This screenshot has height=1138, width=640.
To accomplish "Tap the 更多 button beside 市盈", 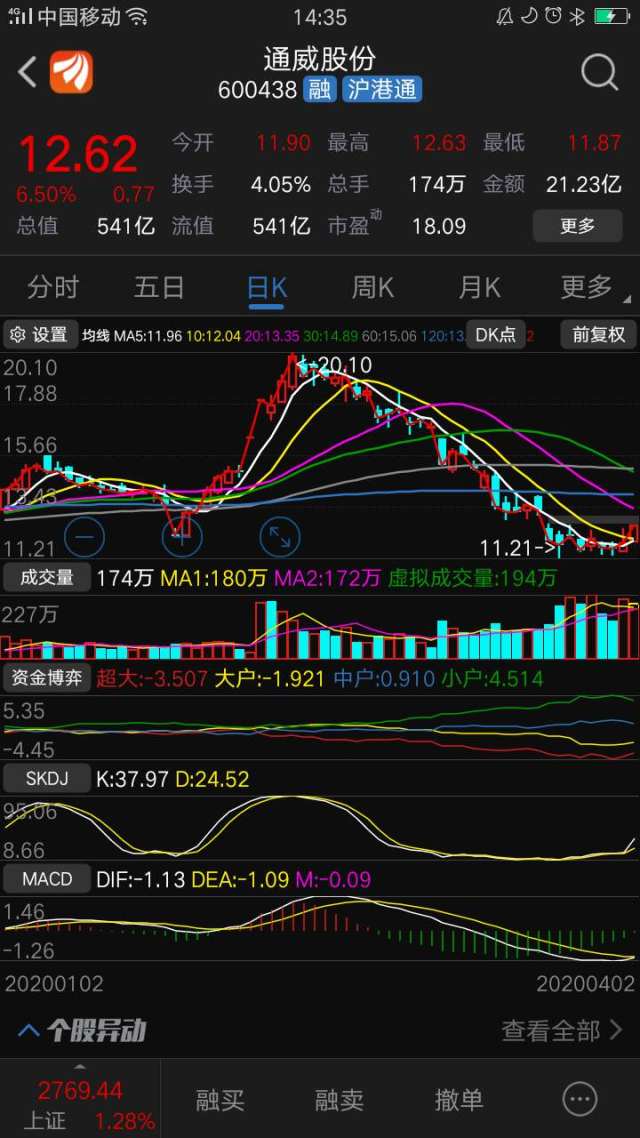I will point(577,226).
